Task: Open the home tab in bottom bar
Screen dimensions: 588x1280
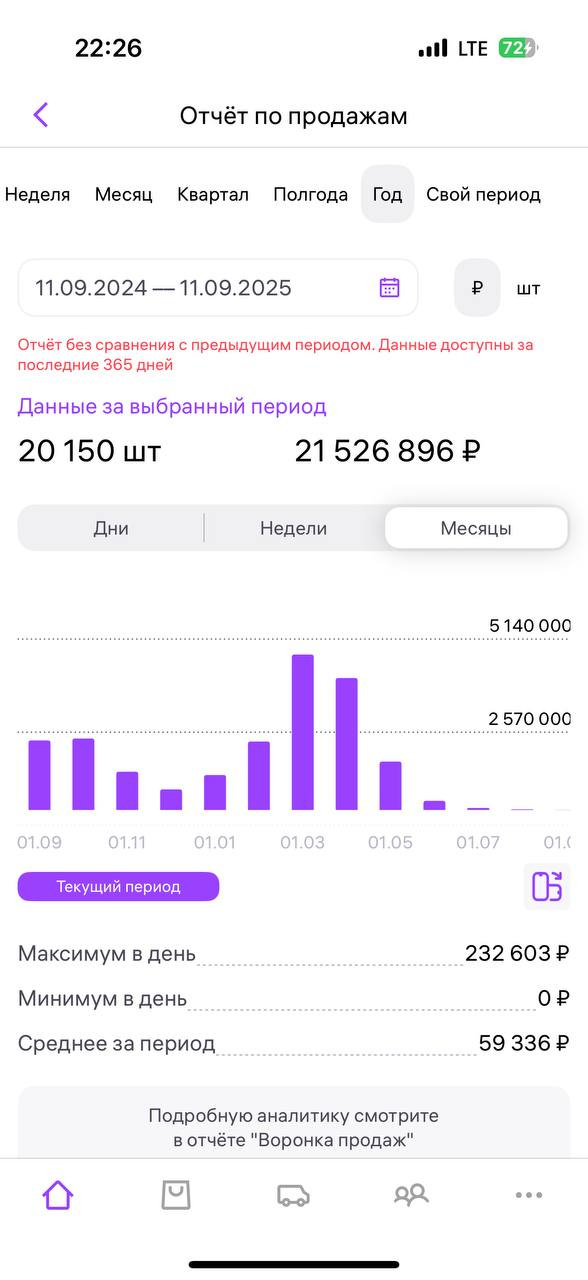Action: click(x=58, y=1194)
